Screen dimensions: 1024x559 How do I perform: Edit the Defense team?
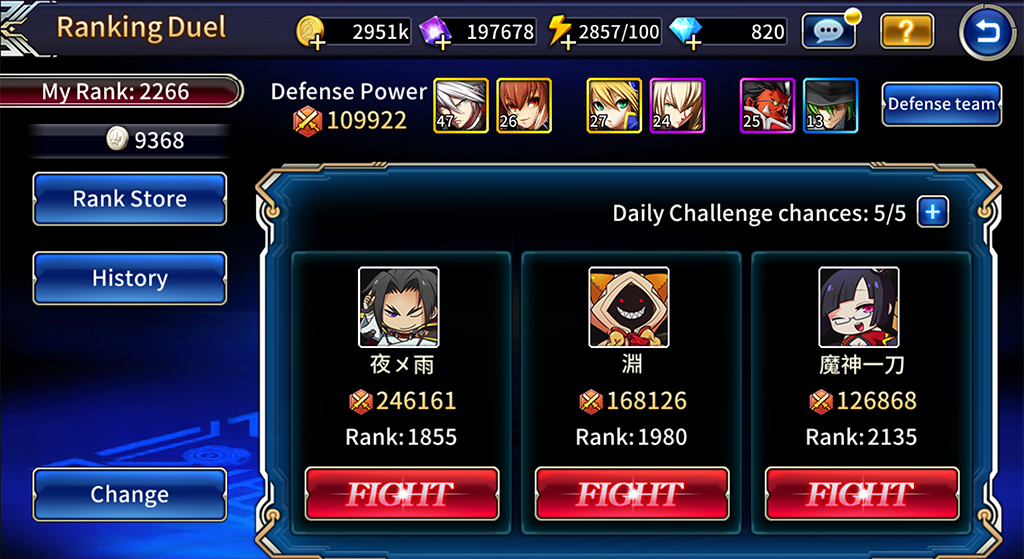click(x=941, y=104)
